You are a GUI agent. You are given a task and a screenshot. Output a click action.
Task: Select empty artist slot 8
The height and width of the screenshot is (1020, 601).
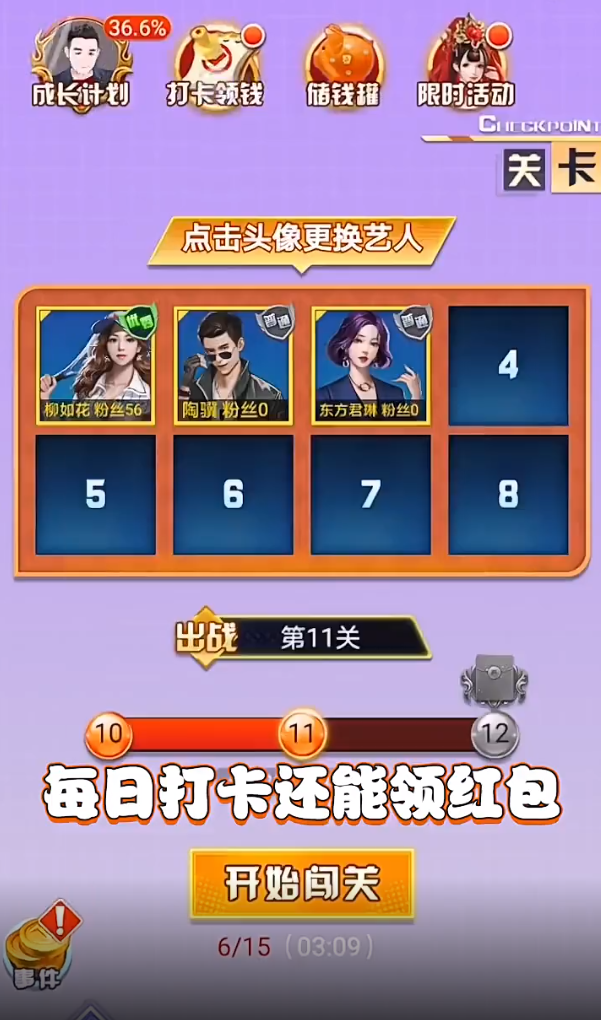[508, 494]
